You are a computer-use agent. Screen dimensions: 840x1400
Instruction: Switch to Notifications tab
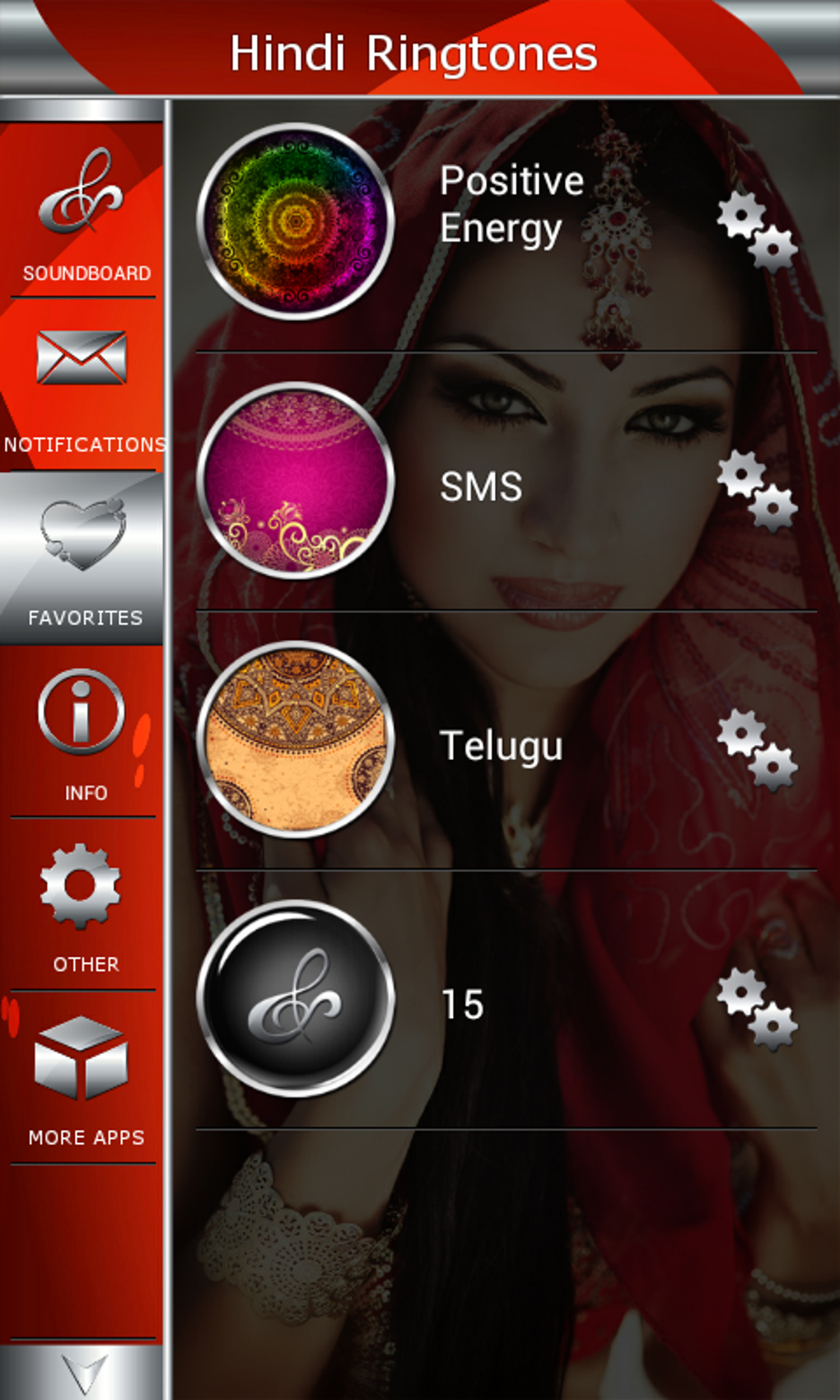coord(82,385)
